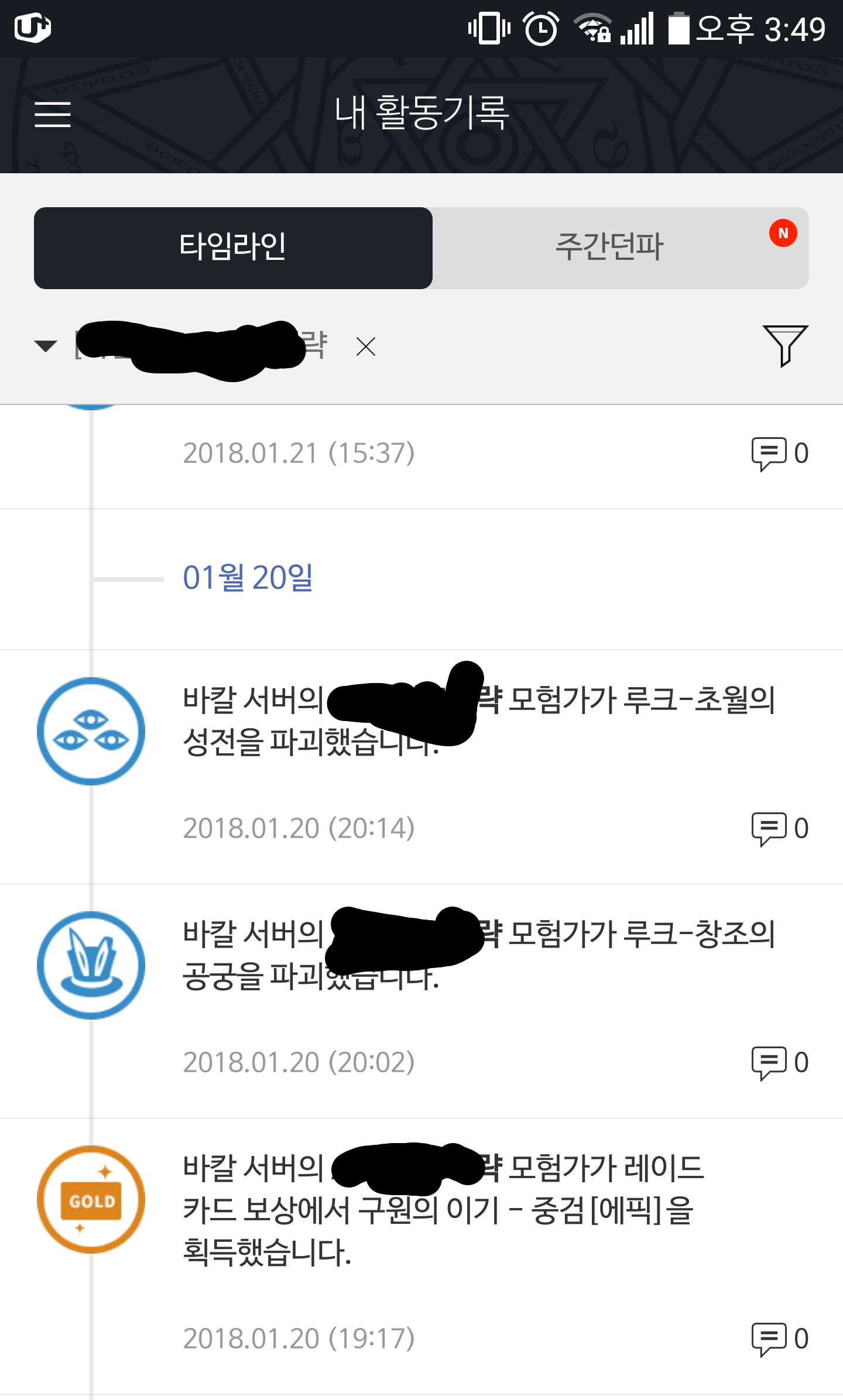Open comments for the 20:02 entry
Image resolution: width=843 pixels, height=1400 pixels.
780,1063
